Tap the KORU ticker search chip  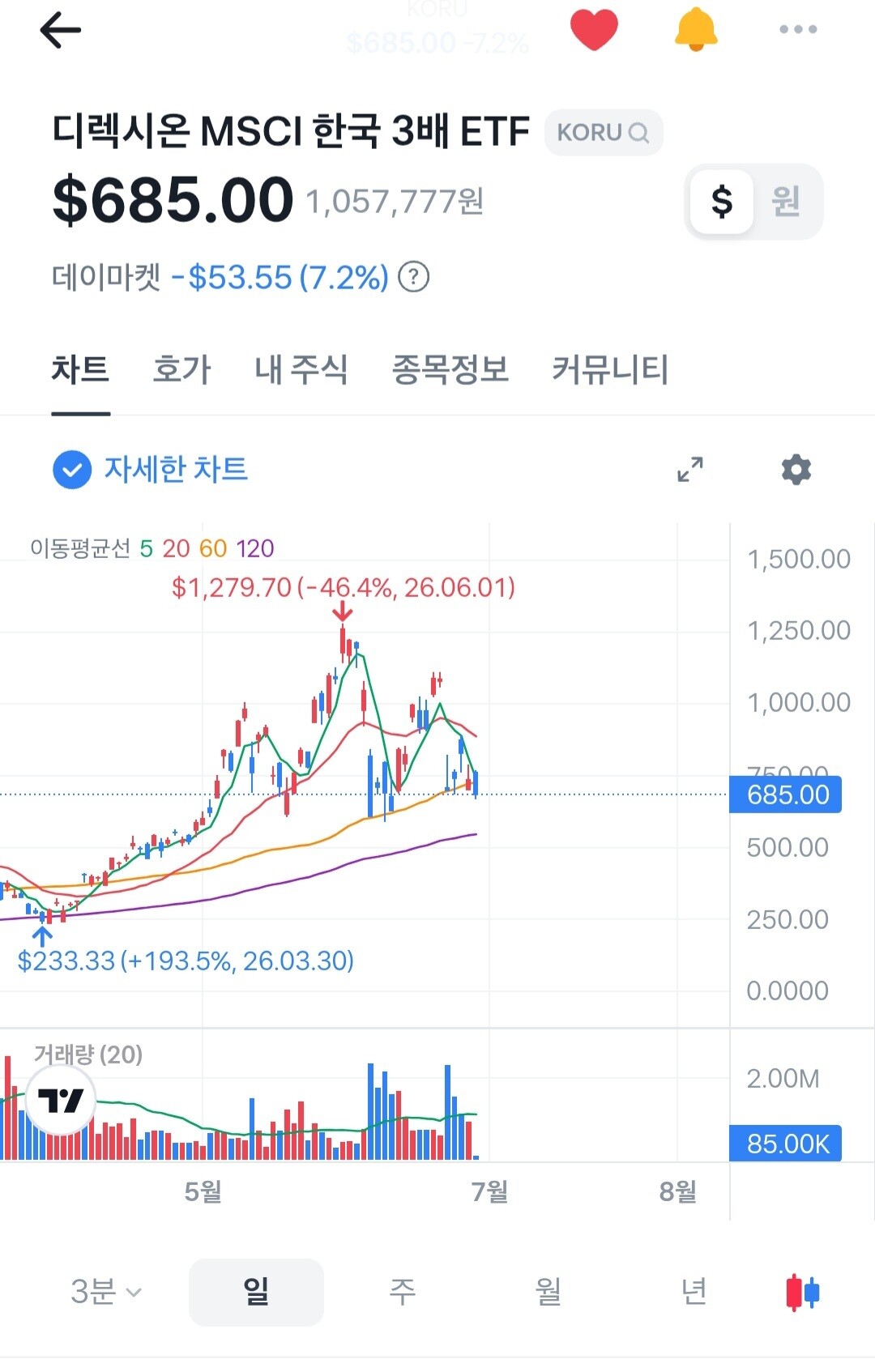point(604,132)
